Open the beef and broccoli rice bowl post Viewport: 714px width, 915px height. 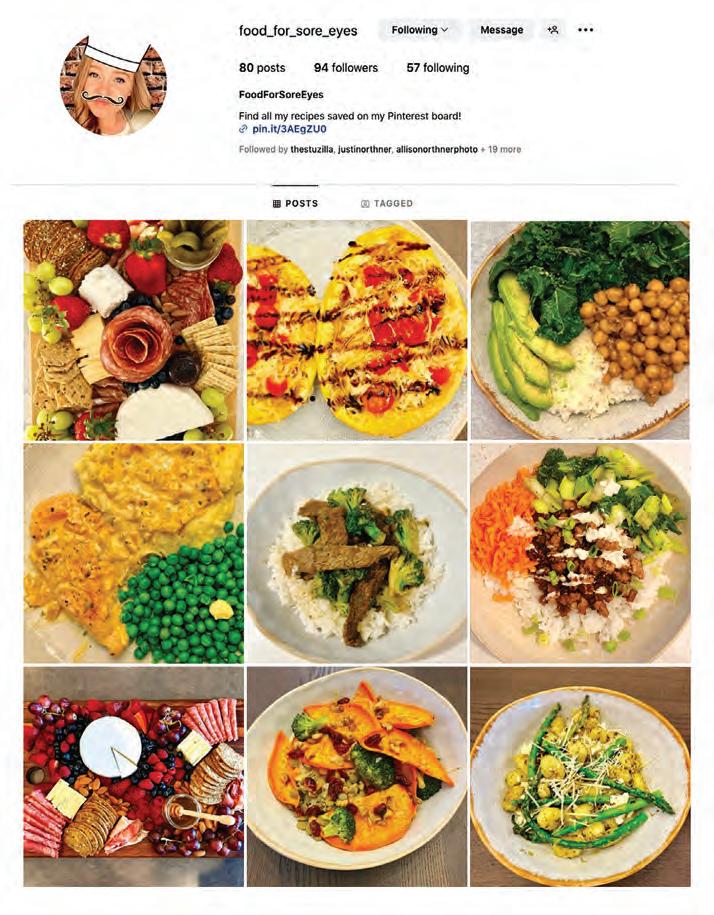pyautogui.click(x=357, y=553)
